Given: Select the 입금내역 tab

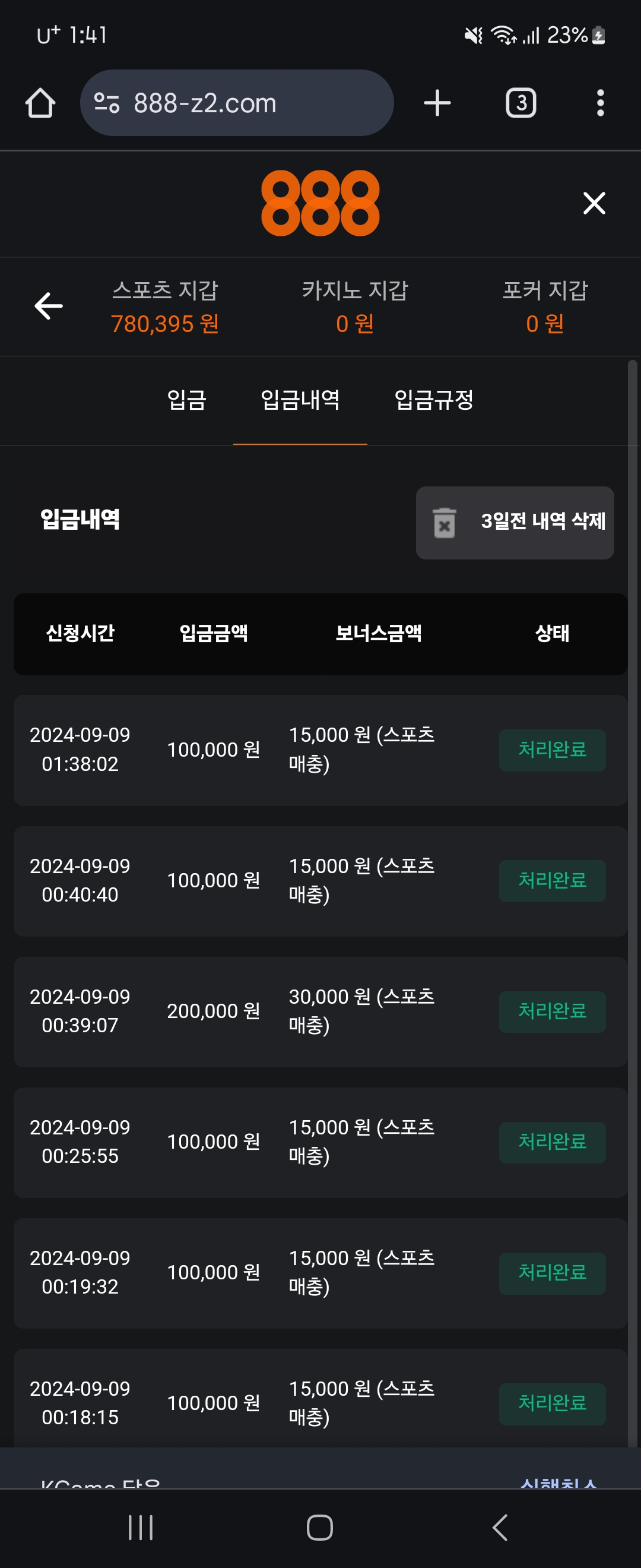Looking at the screenshot, I should point(300,400).
